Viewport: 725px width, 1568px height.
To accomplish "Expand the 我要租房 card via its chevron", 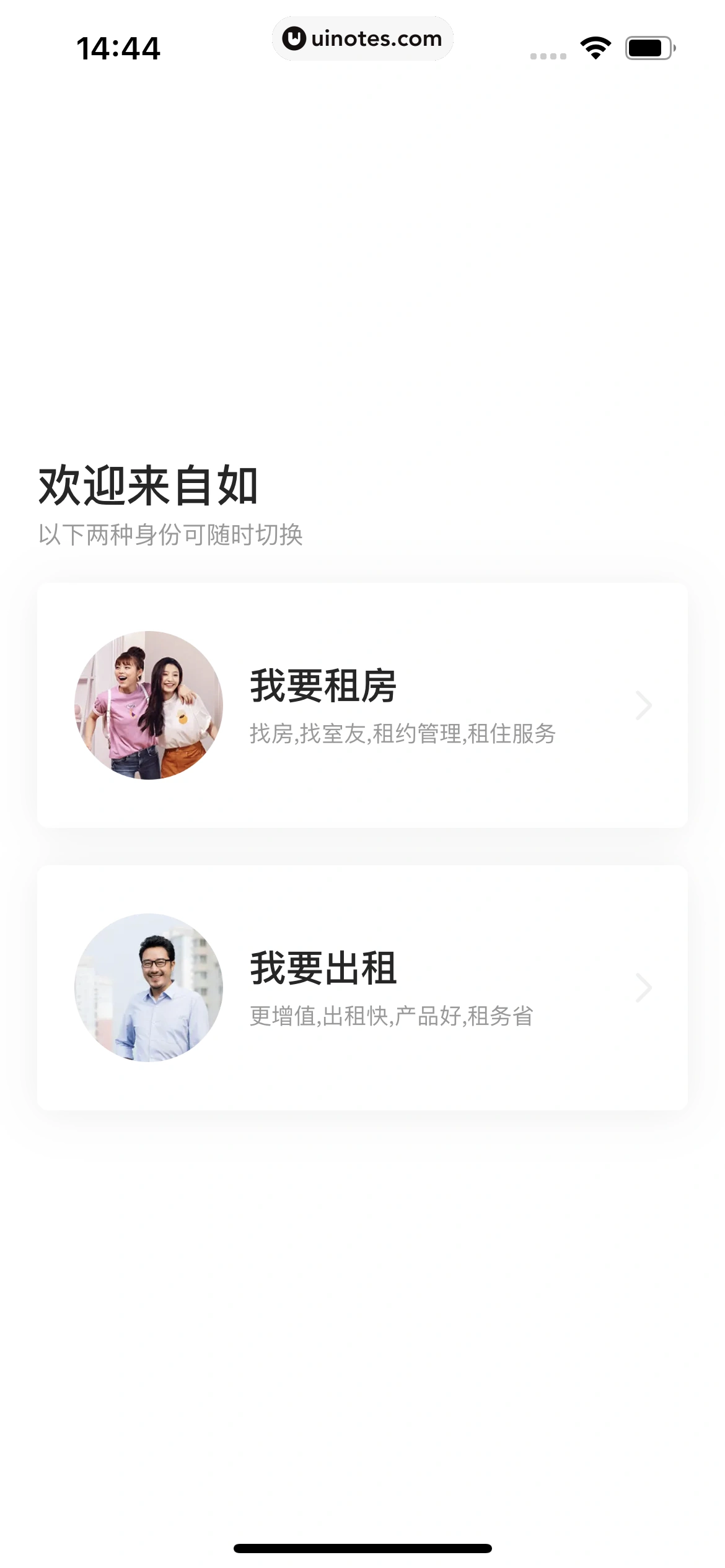I will [644, 706].
